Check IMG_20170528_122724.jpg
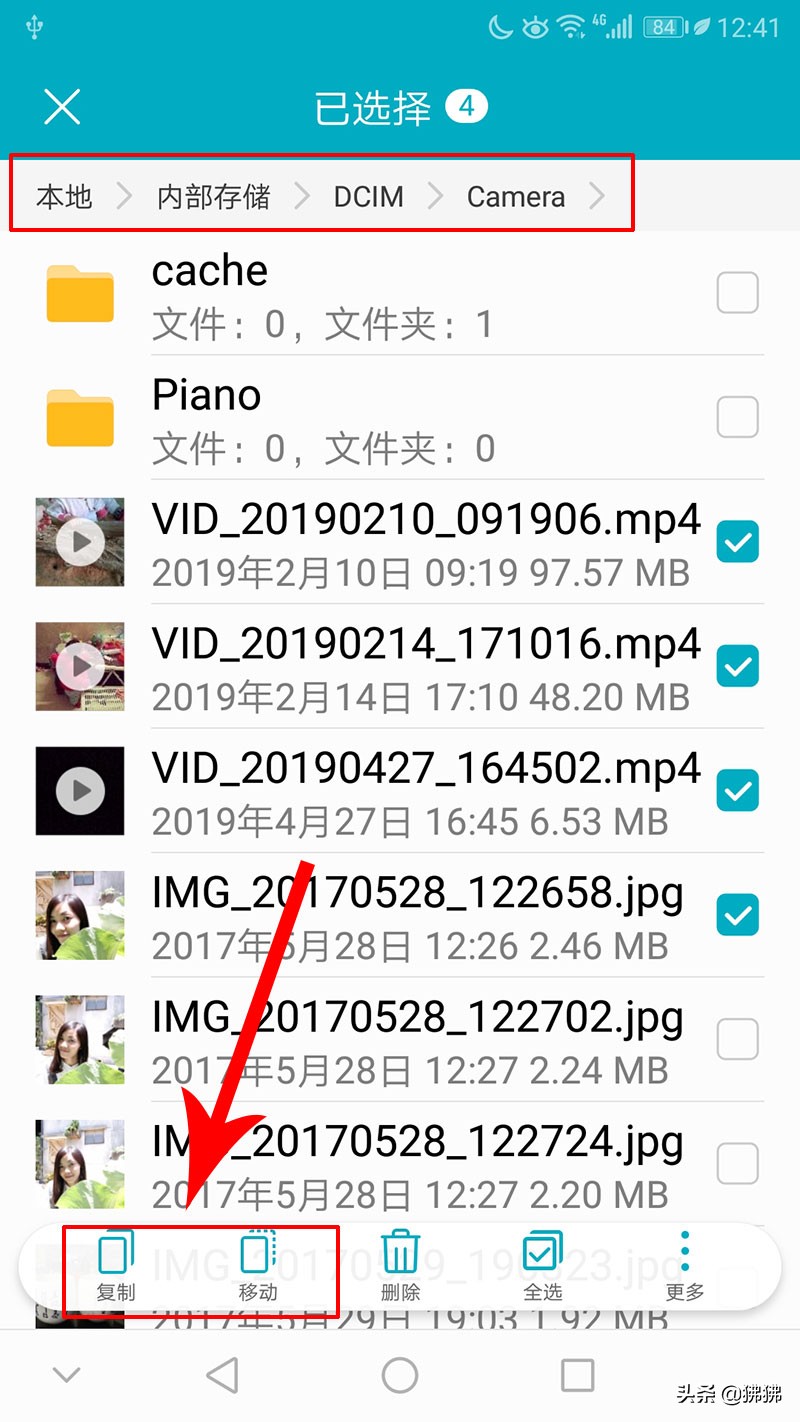 (x=737, y=1163)
